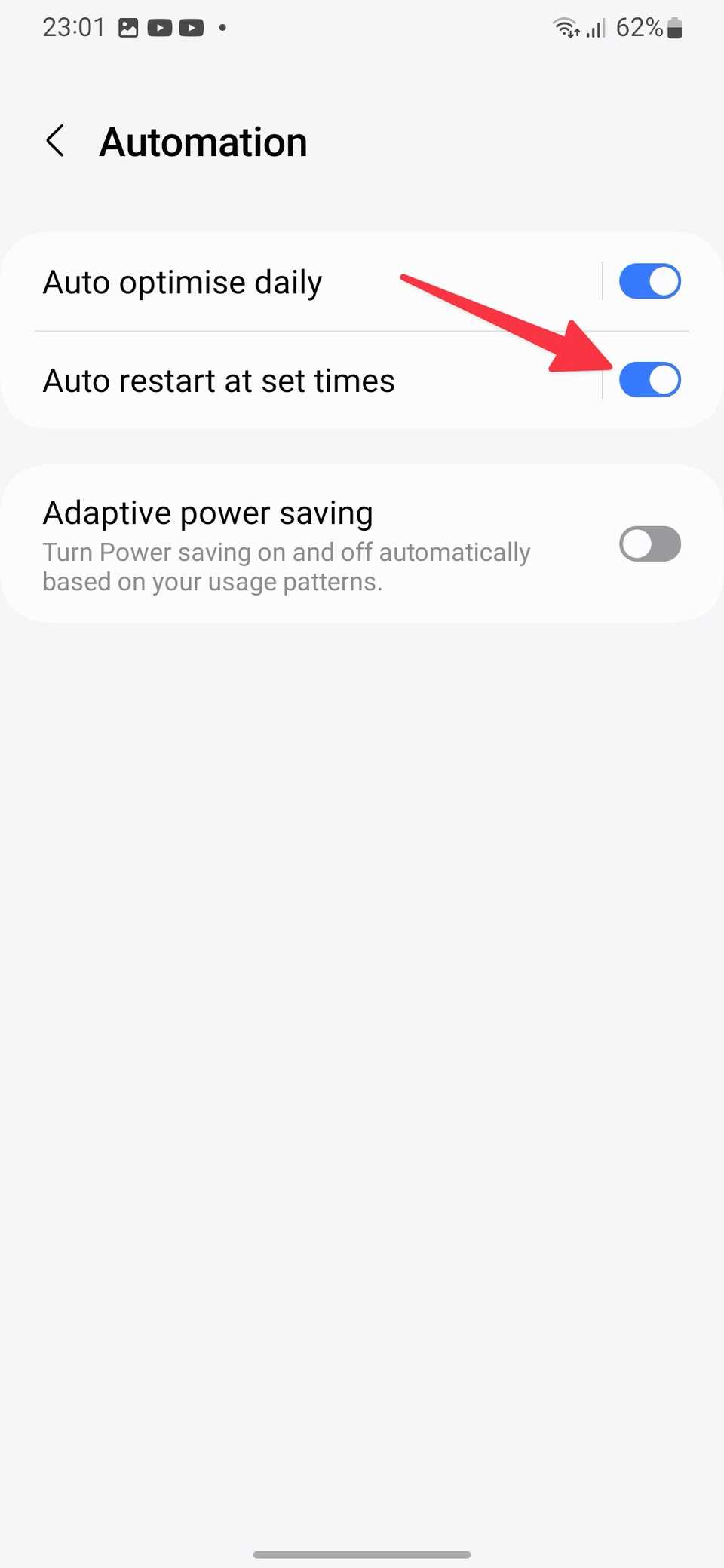The width and height of the screenshot is (724, 1568).
Task: Tap the 62% battery percentage text
Action: 638,28
